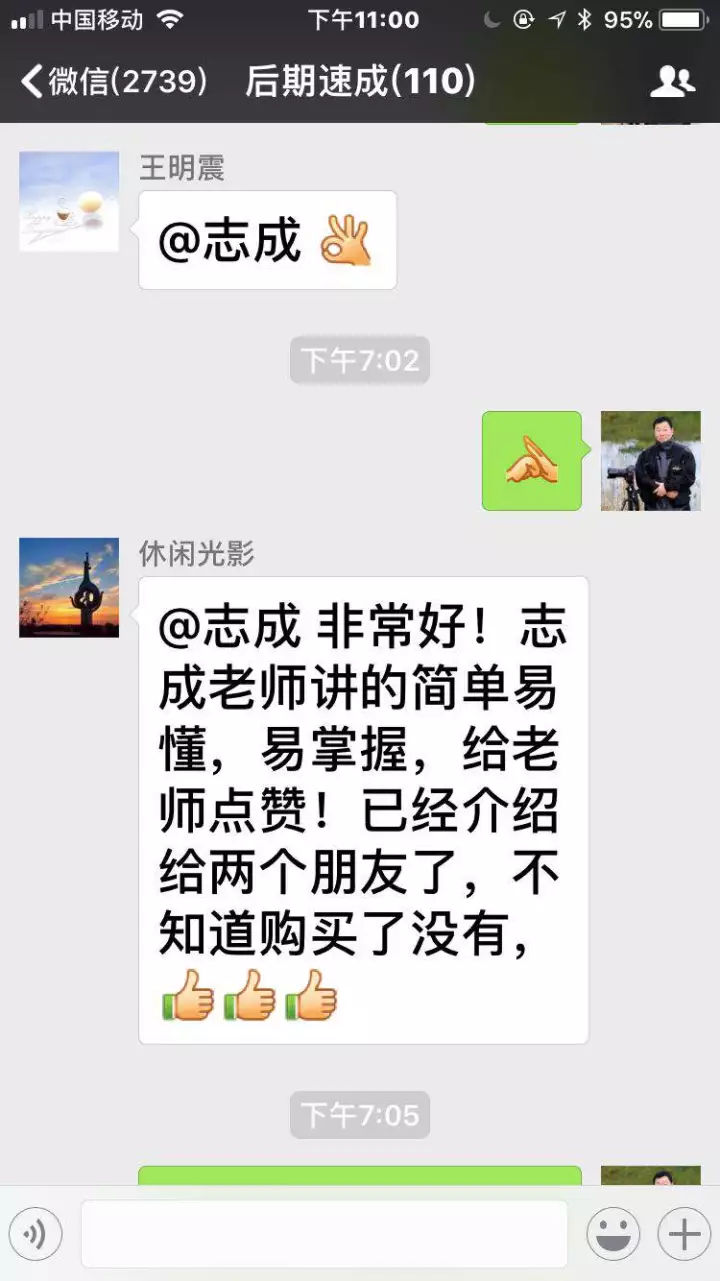
Task: Switch to voice message input
Action: pyautogui.click(x=36, y=1235)
